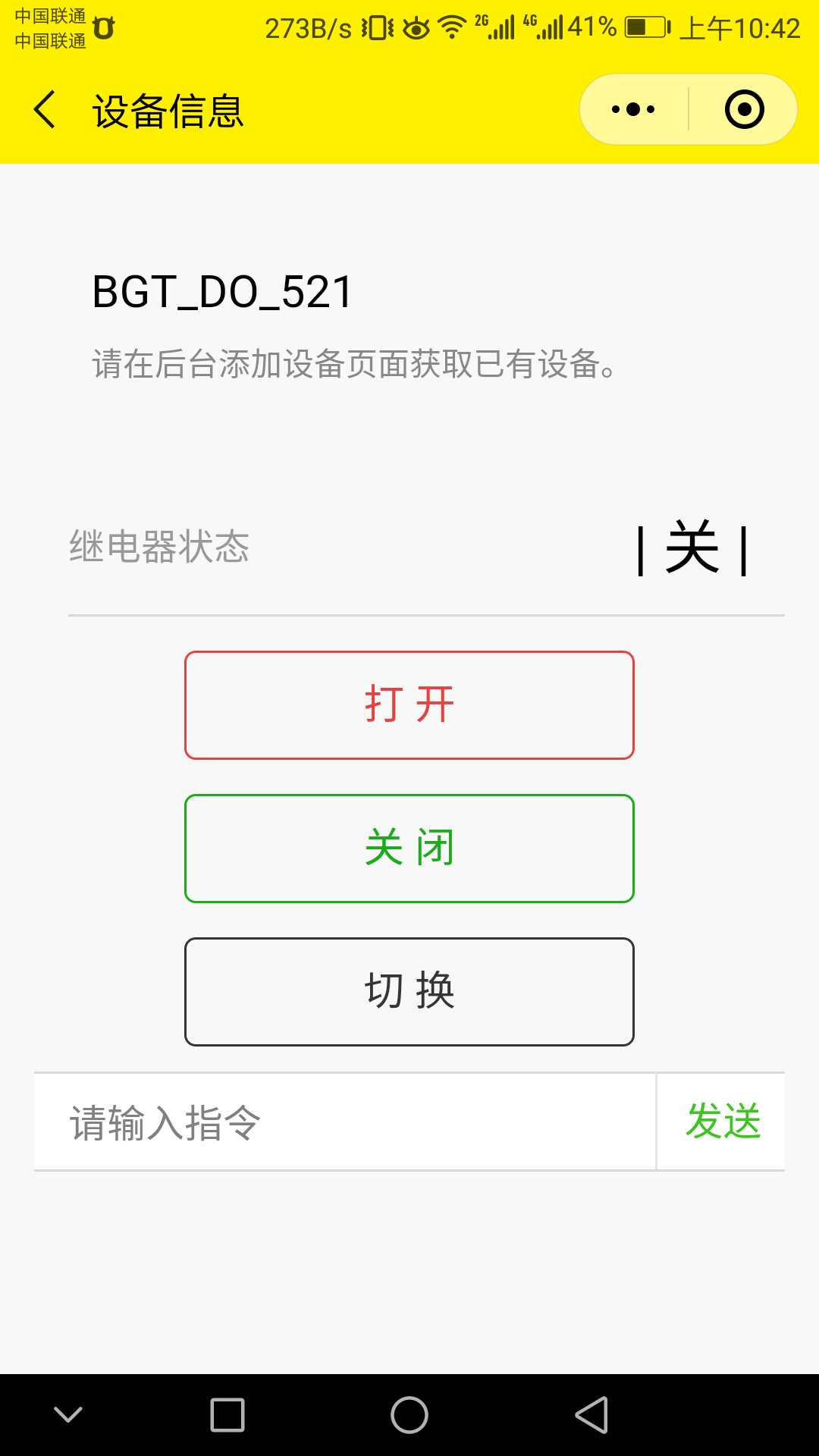This screenshot has height=1456, width=819.
Task: Toggle the relay with the 切换 button
Action: [409, 992]
